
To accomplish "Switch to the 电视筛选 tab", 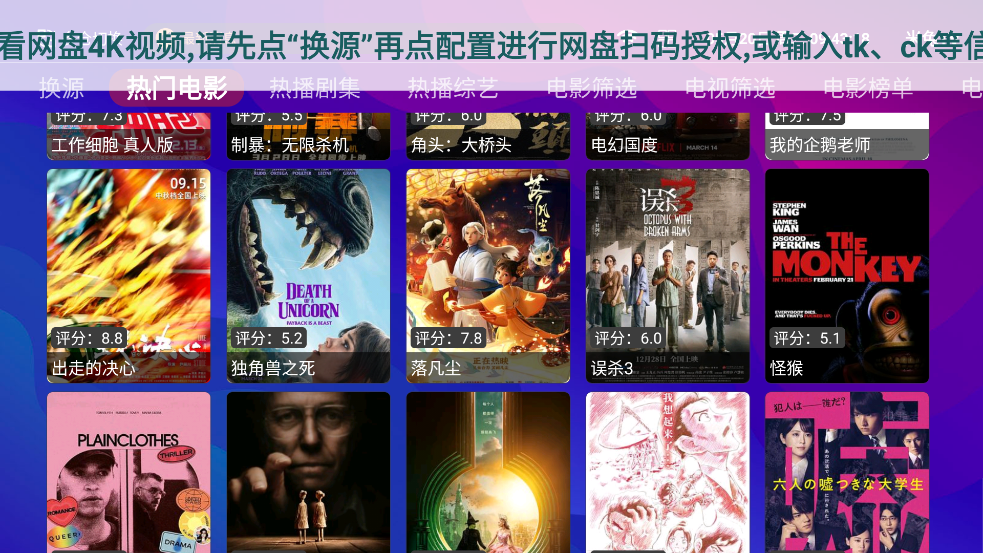I will pyautogui.click(x=729, y=88).
